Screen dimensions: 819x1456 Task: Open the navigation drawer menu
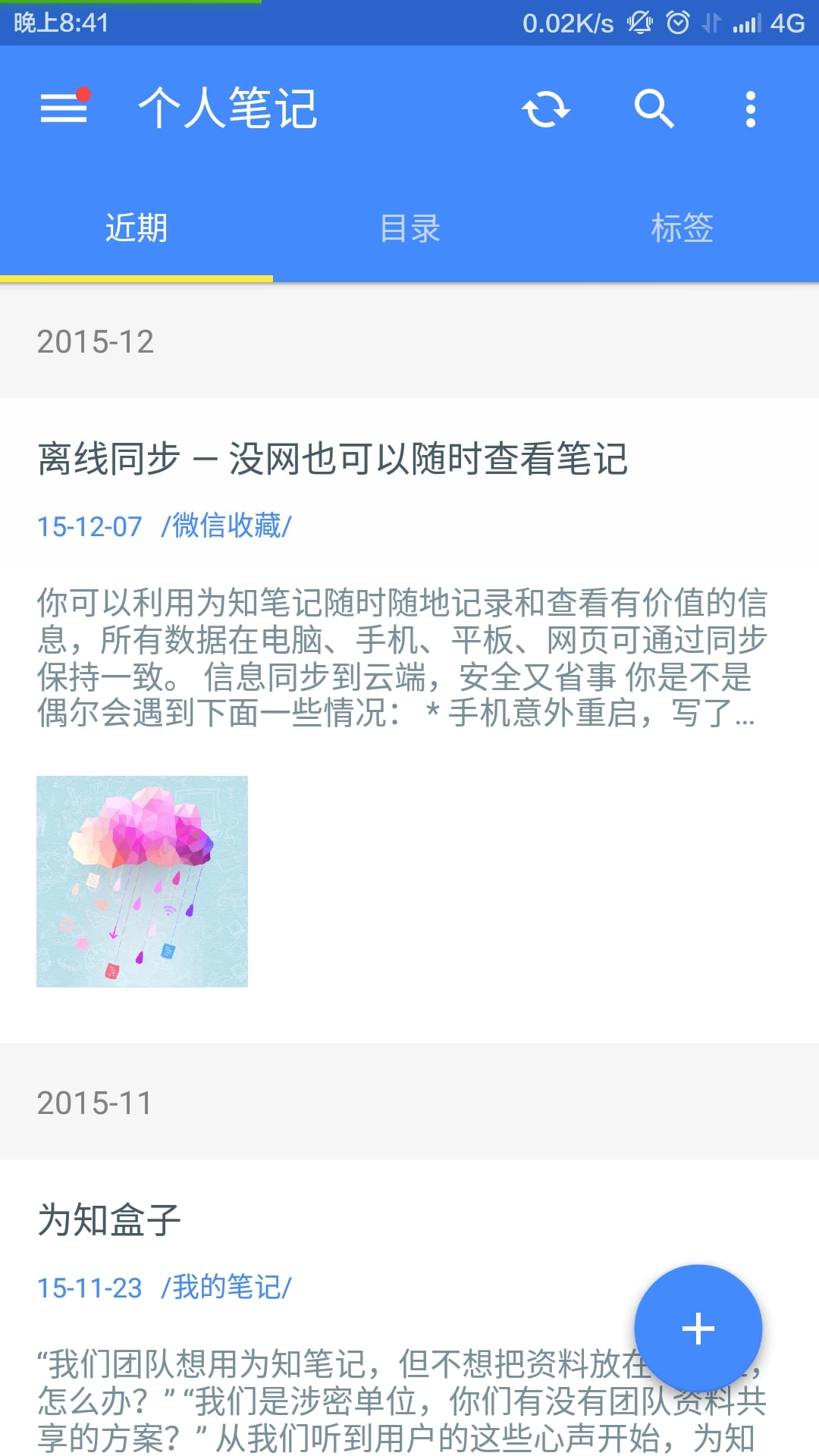coord(64,108)
